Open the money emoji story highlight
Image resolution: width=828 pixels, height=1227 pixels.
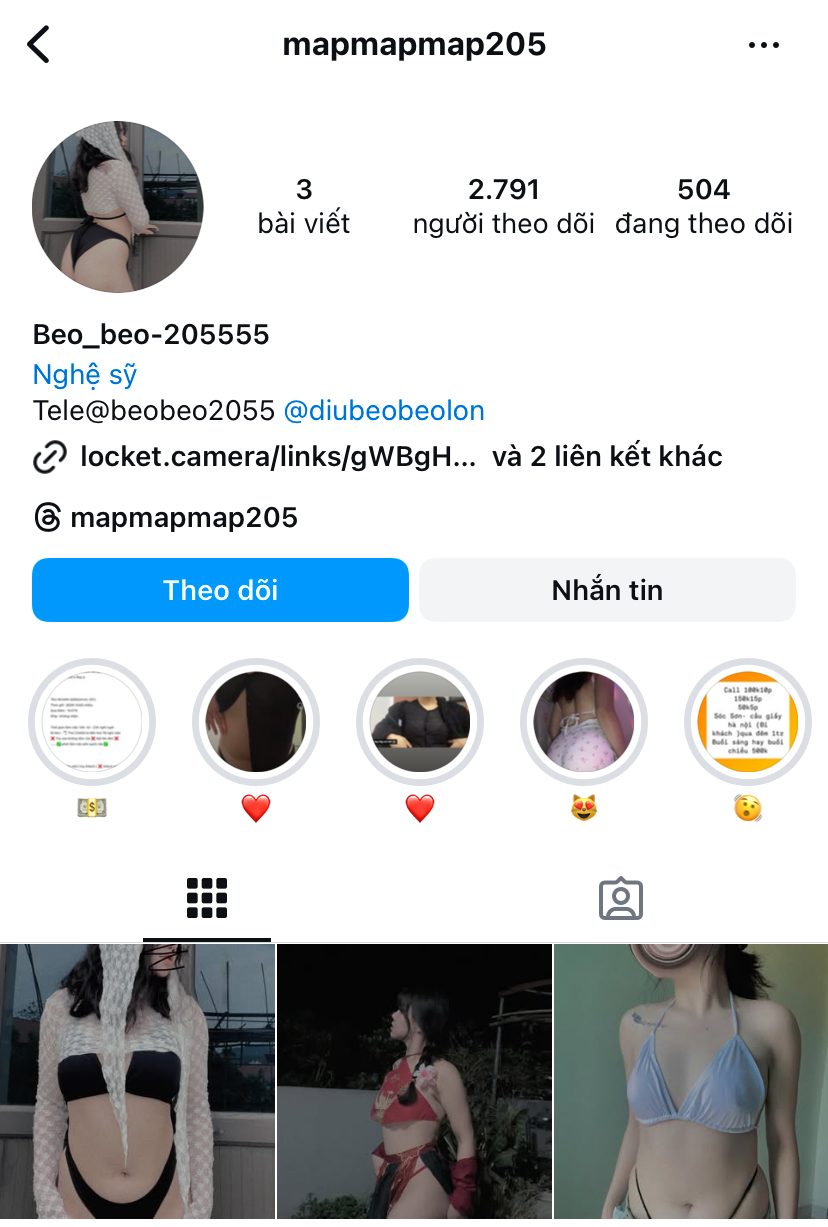pyautogui.click(x=92, y=722)
